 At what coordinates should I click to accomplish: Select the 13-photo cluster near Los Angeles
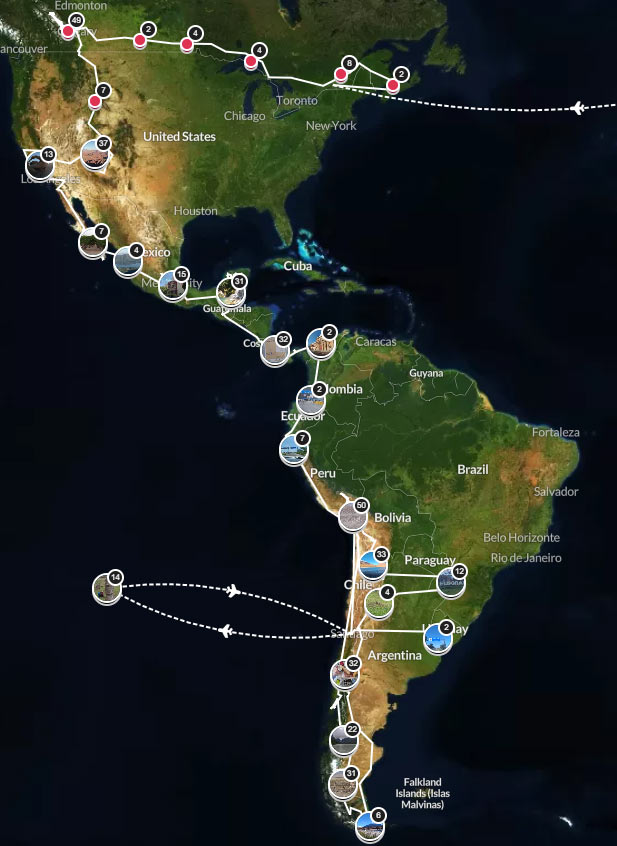point(40,165)
